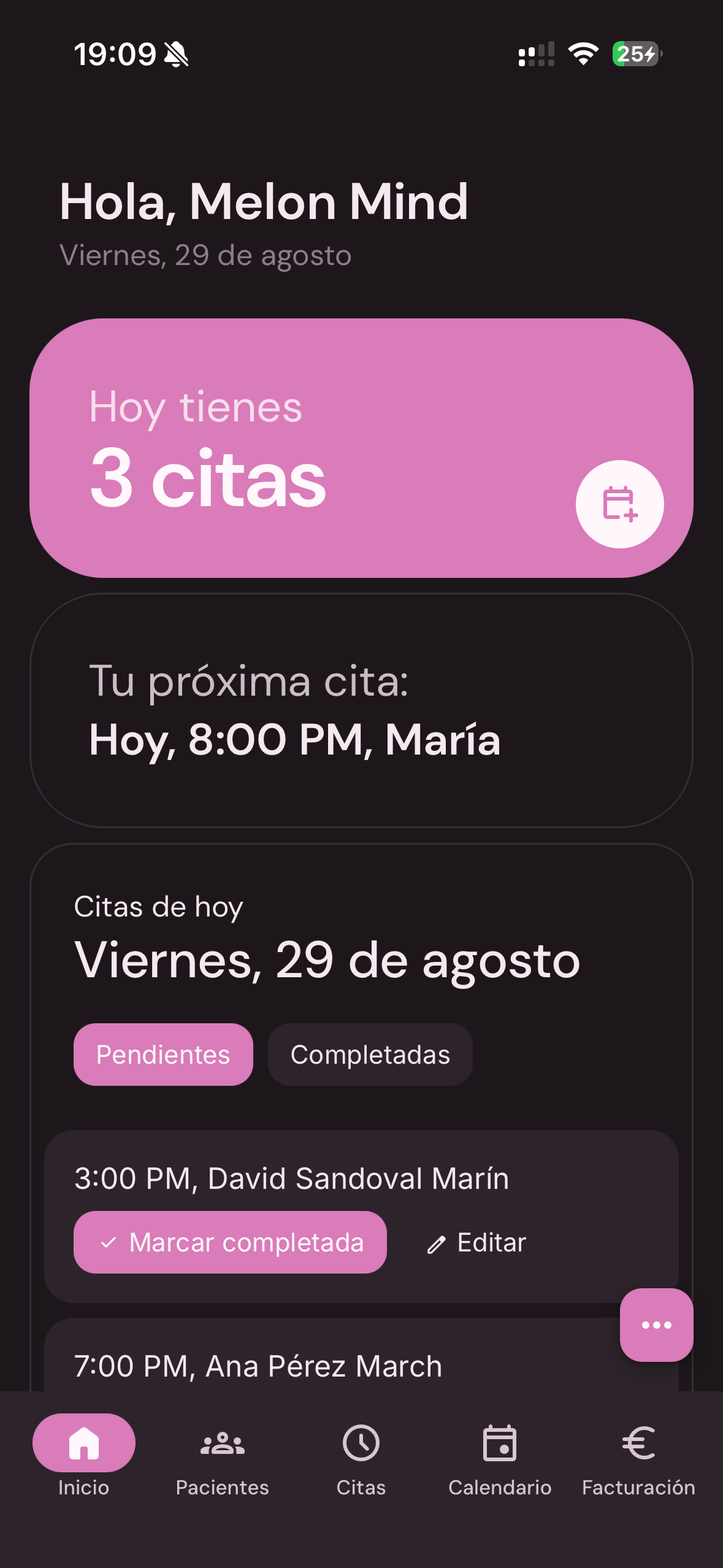723x1568 pixels.
Task: Open the floating three-dots menu
Action: [656, 1324]
